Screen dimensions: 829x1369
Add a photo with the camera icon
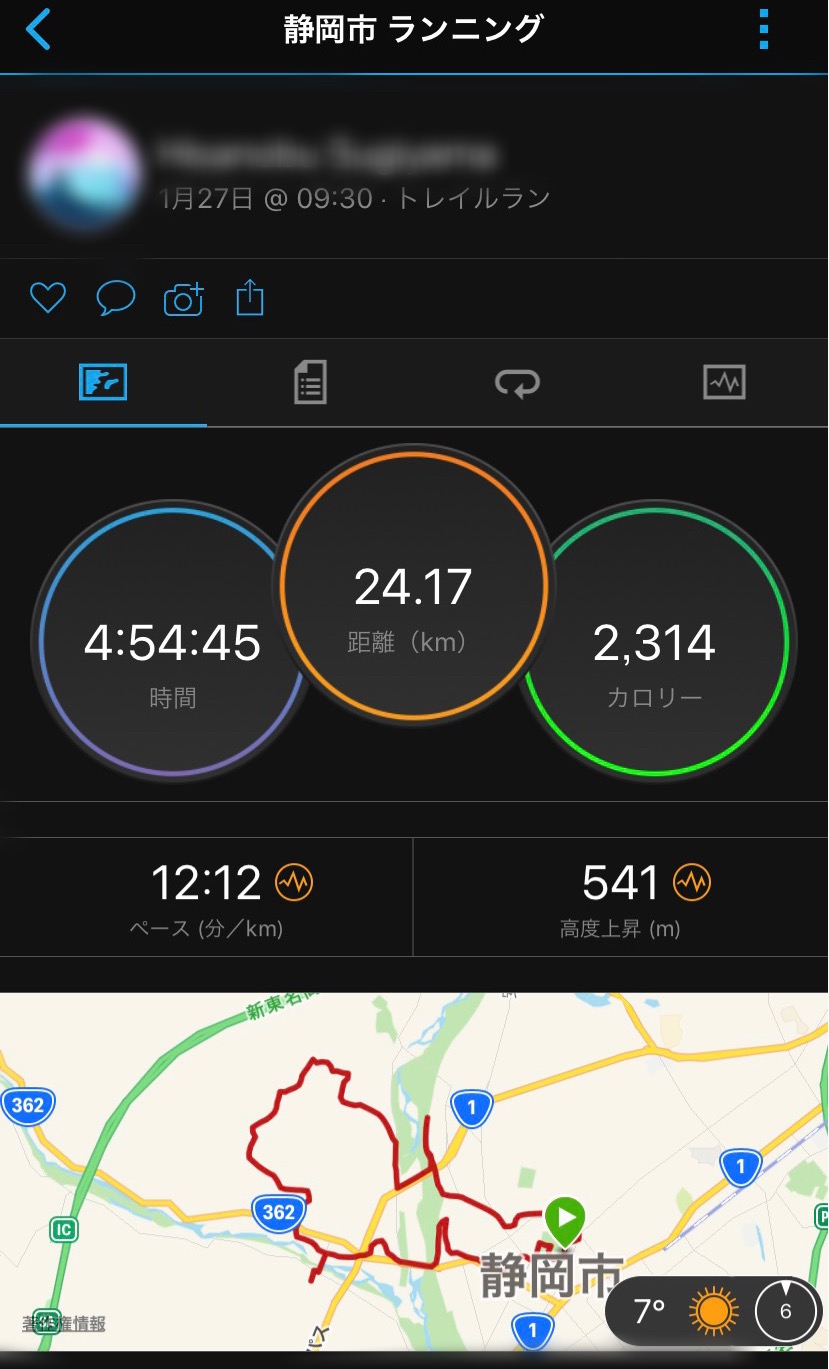pyautogui.click(x=183, y=298)
